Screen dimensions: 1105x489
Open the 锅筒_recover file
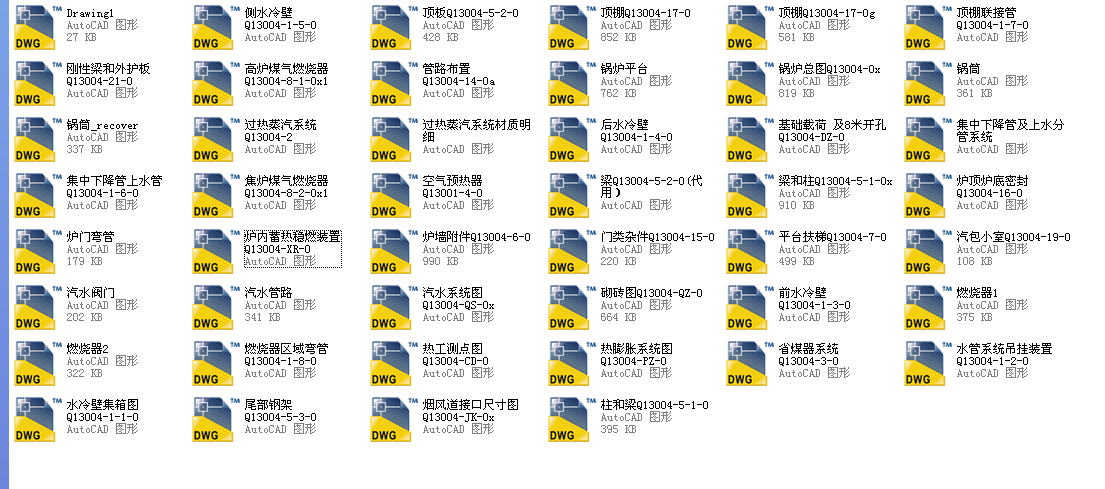34,139
